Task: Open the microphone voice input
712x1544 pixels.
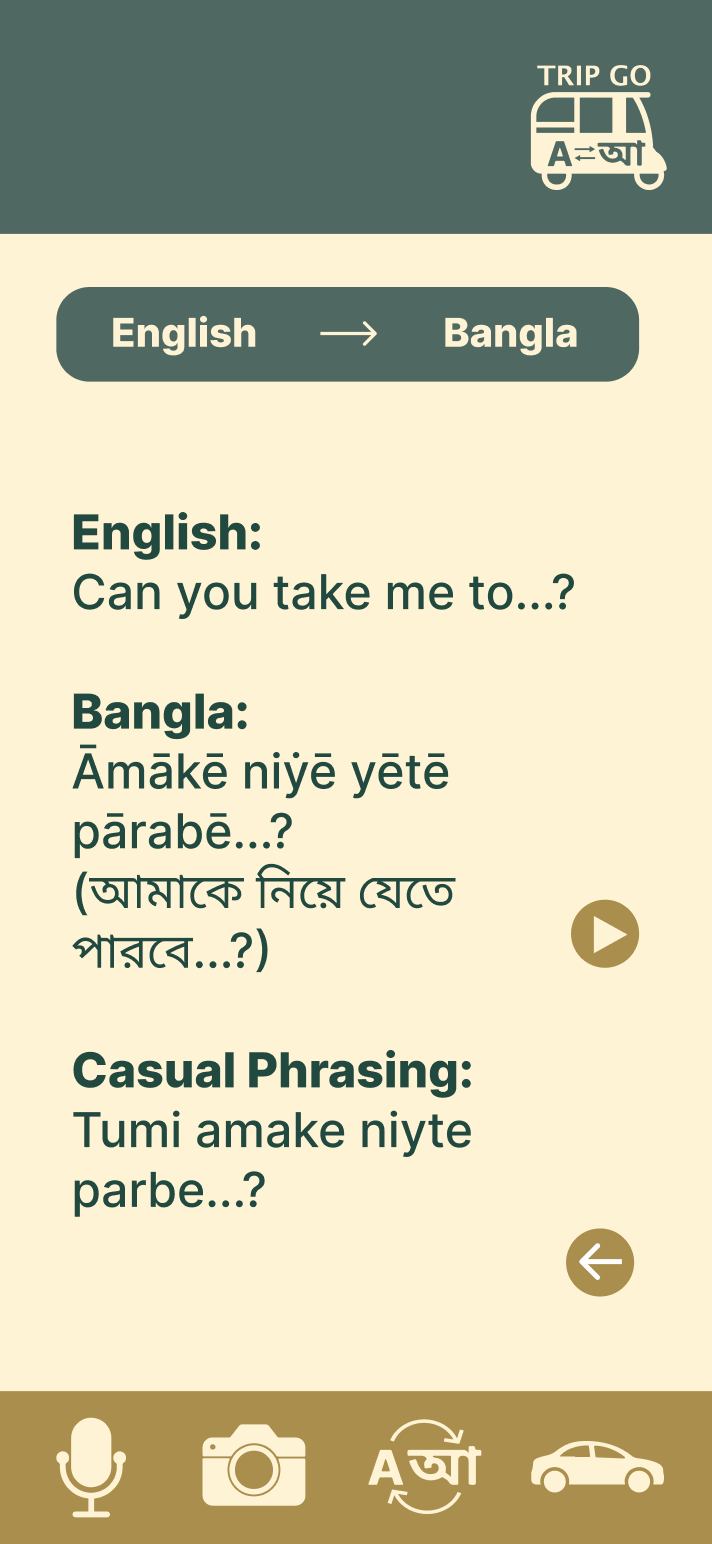Action: pyautogui.click(x=91, y=1467)
